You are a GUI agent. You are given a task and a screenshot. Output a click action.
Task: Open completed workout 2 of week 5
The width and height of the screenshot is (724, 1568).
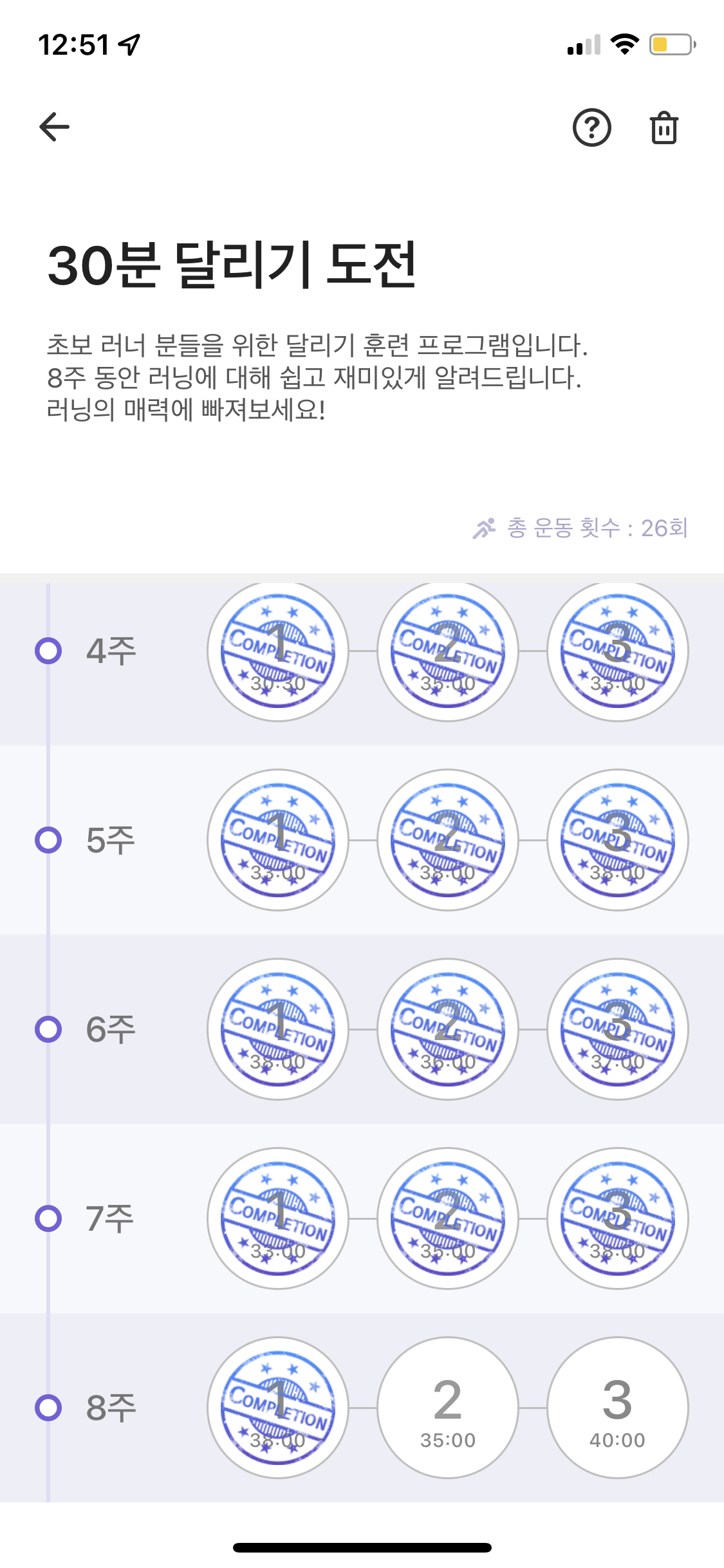coord(448,840)
